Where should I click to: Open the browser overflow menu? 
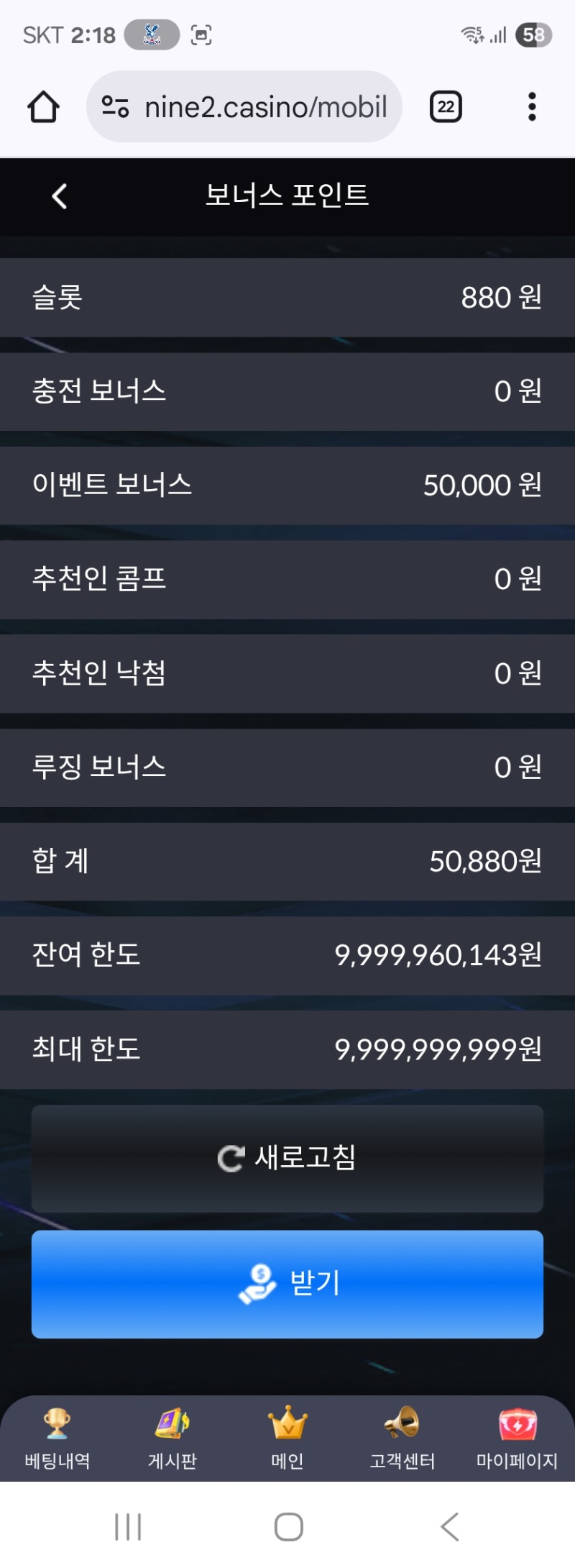point(532,107)
